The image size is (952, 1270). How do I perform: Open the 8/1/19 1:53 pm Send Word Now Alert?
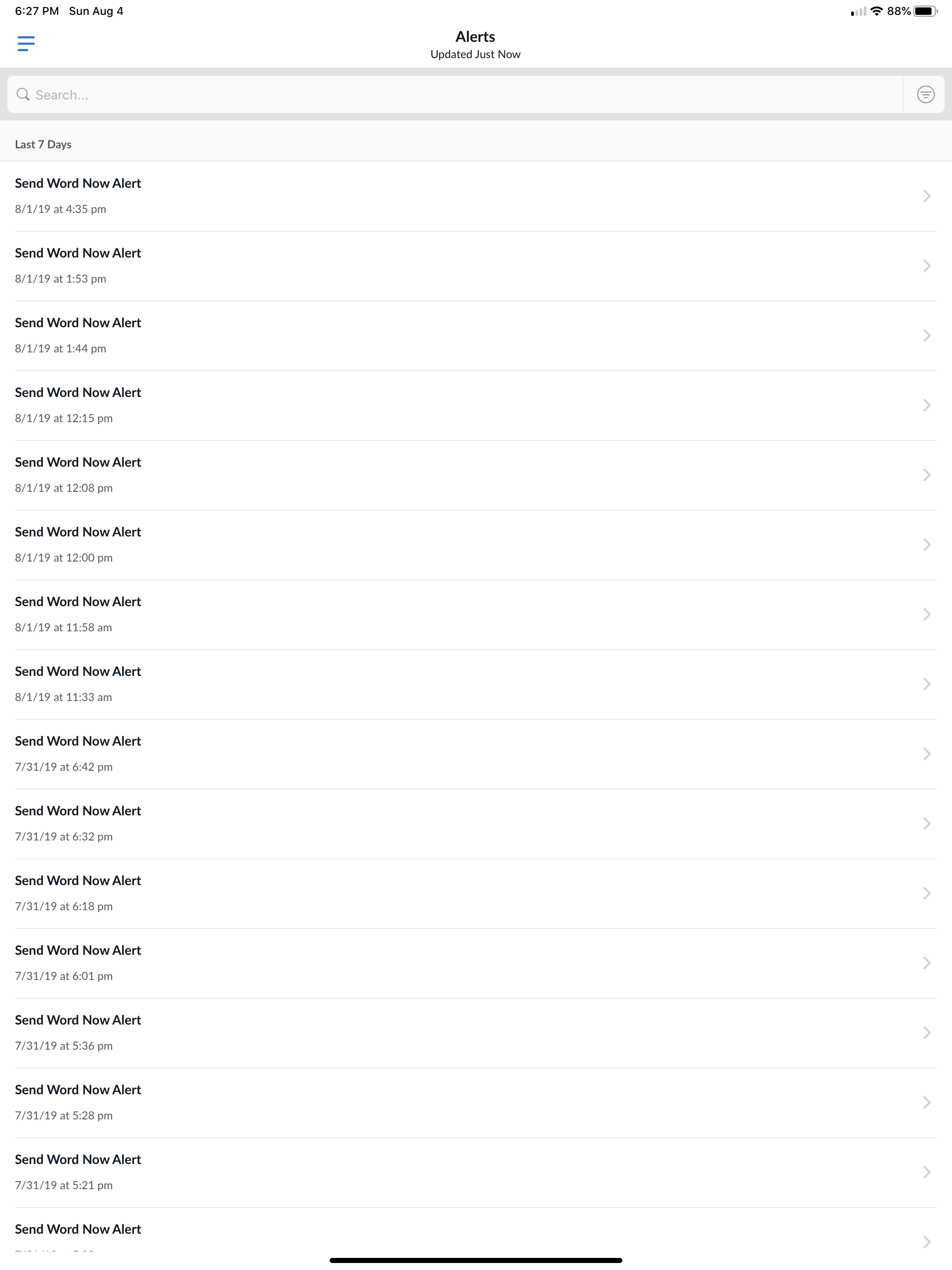point(476,265)
